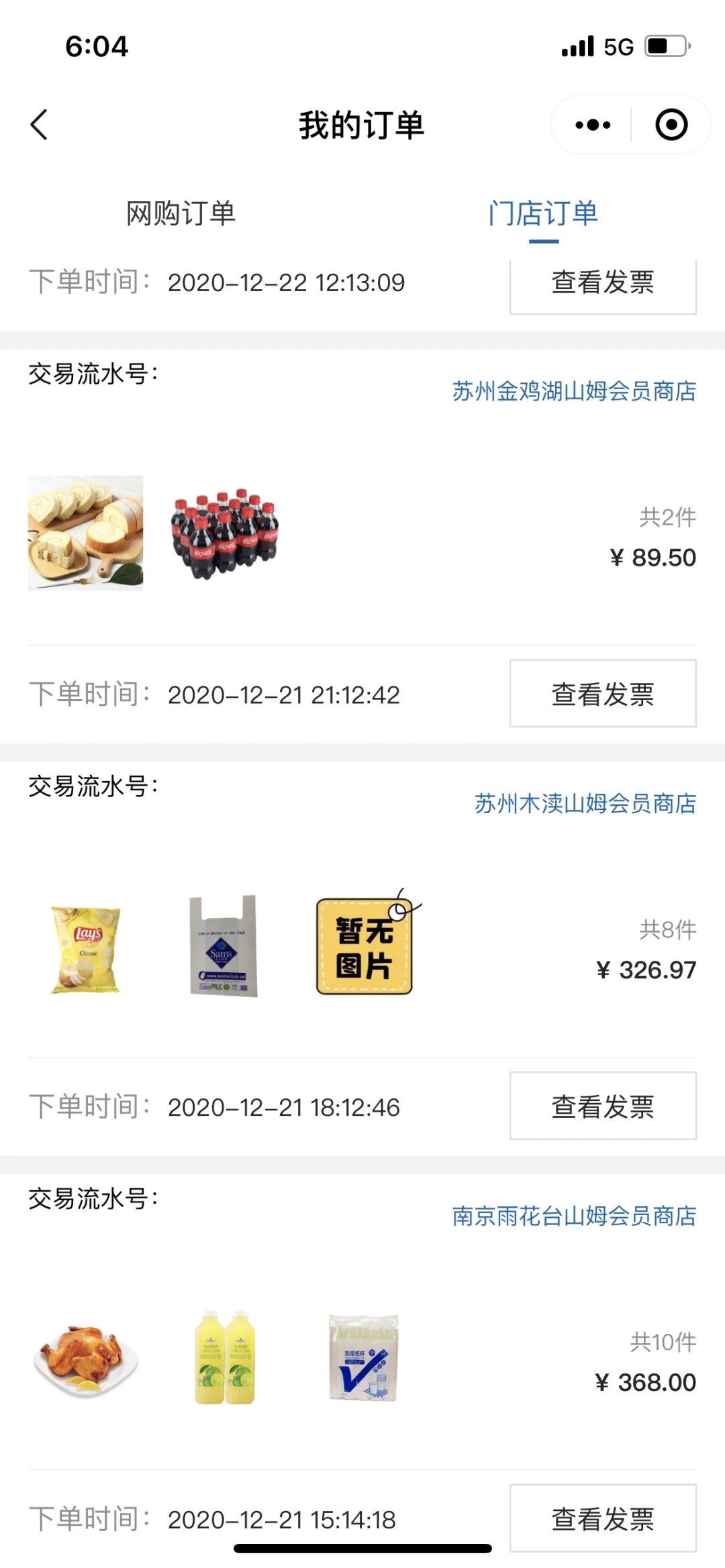
Task: Switch to the 网购订单 tab
Action: pyautogui.click(x=180, y=213)
